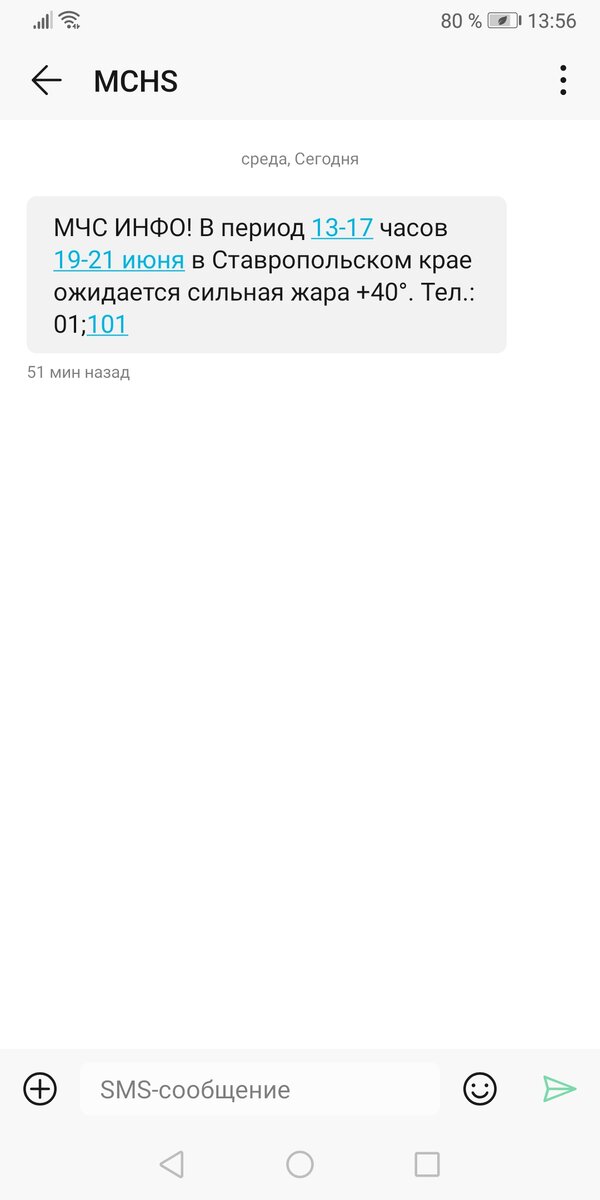Tap the 13-17 link in the message

pyautogui.click(x=342, y=228)
